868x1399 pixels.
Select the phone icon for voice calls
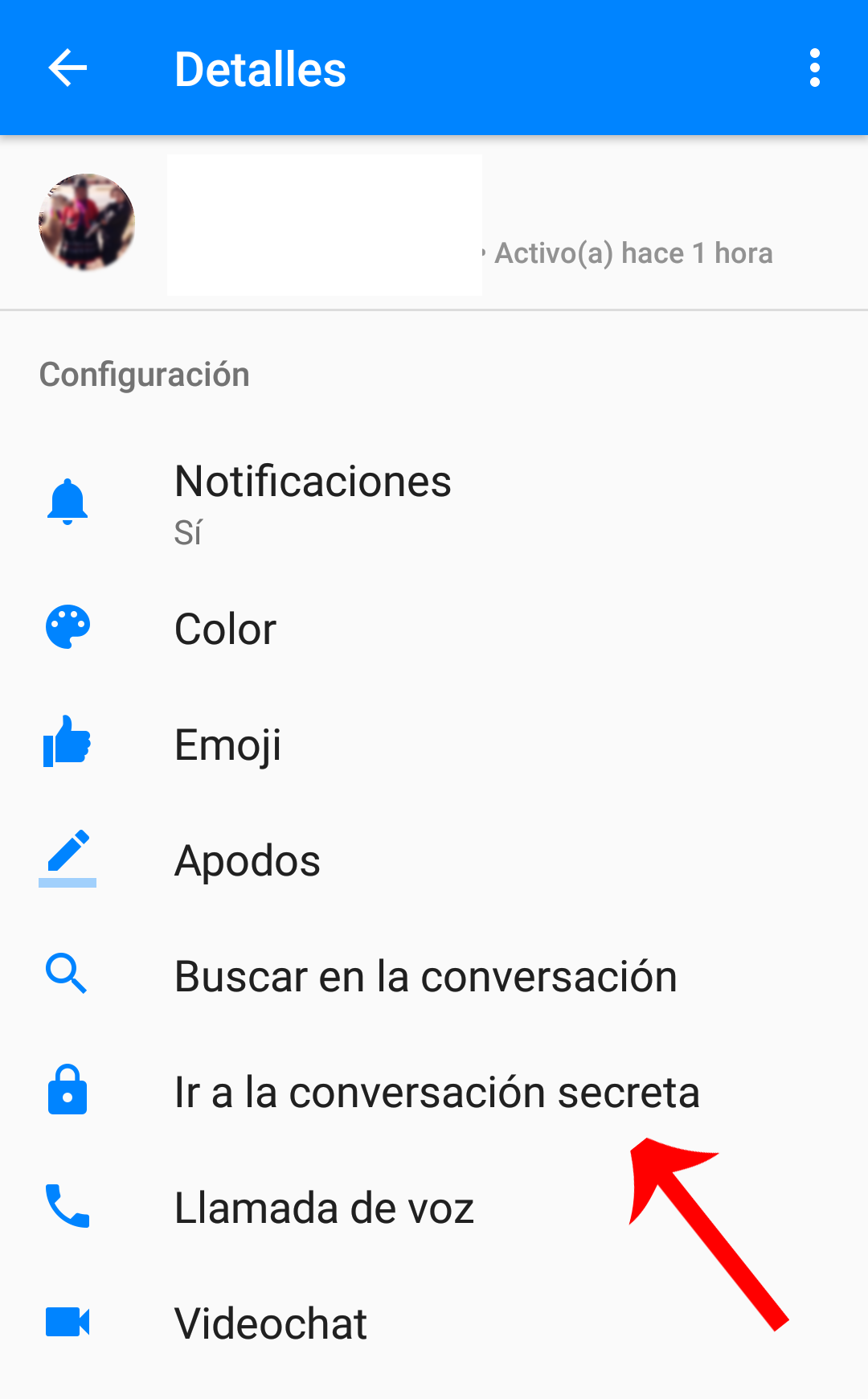click(x=68, y=1207)
